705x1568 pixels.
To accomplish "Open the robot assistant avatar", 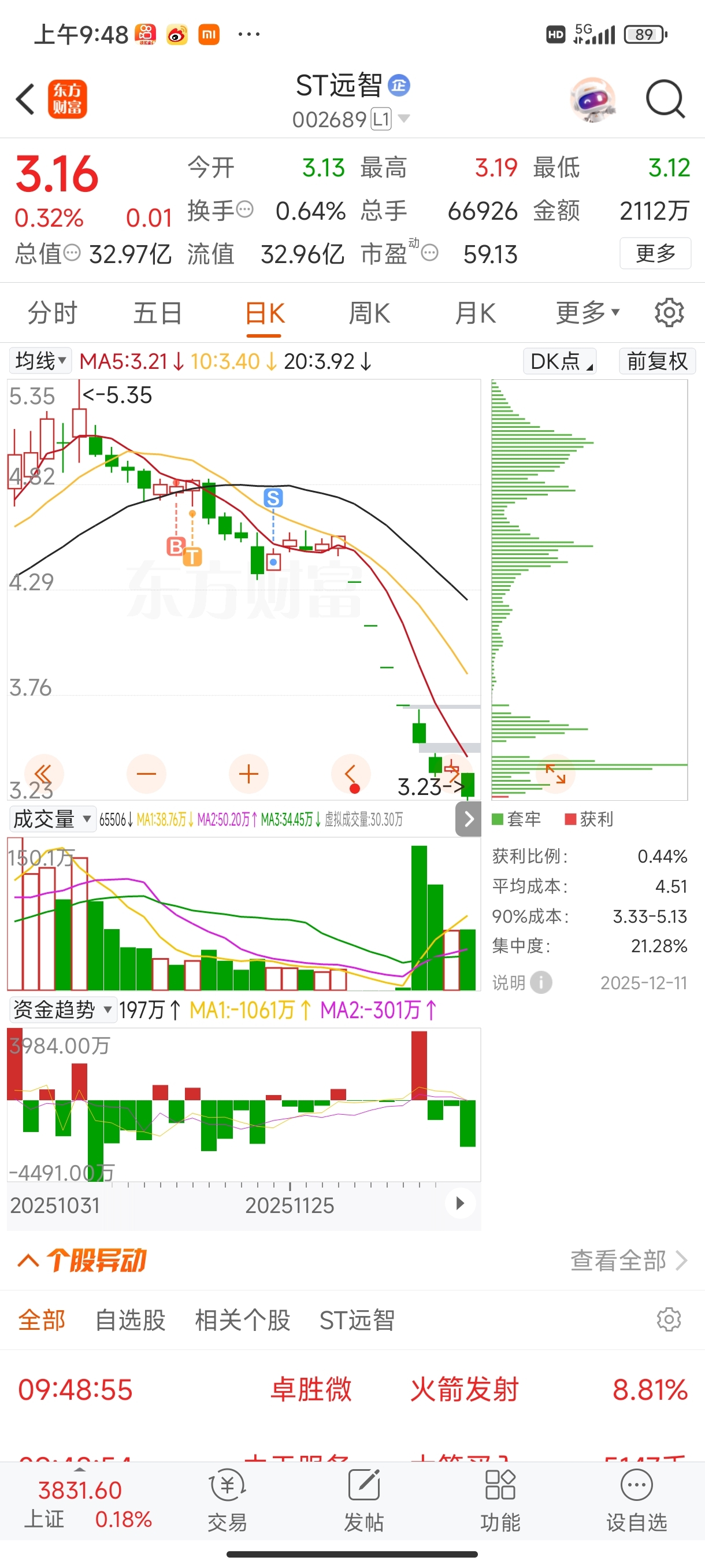I will pos(592,99).
